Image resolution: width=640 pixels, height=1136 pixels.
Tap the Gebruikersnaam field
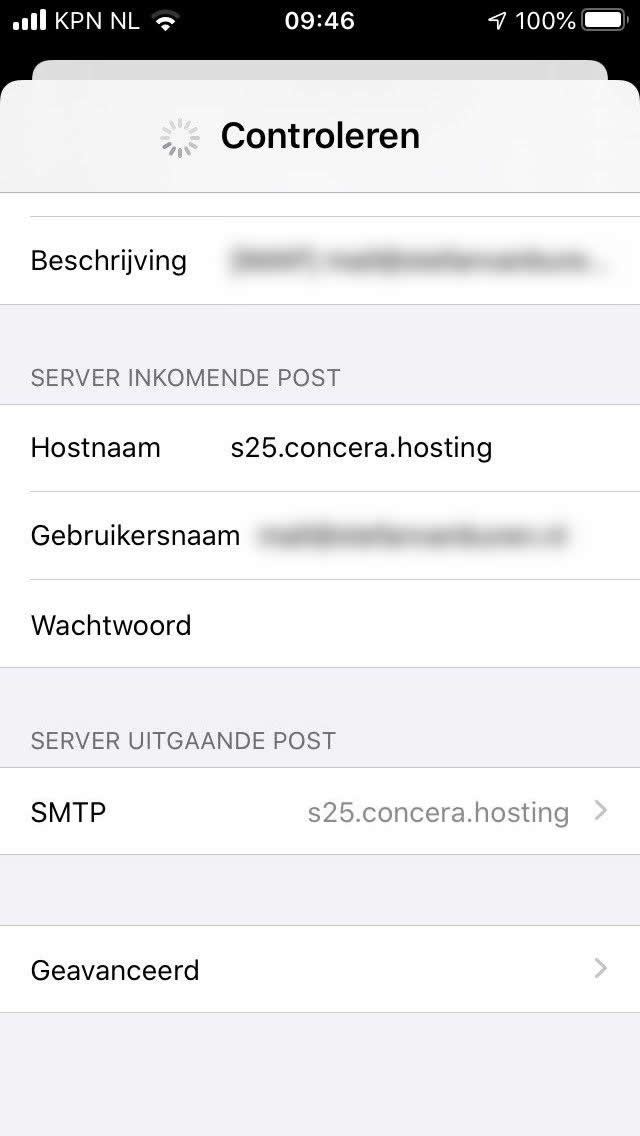(x=320, y=535)
